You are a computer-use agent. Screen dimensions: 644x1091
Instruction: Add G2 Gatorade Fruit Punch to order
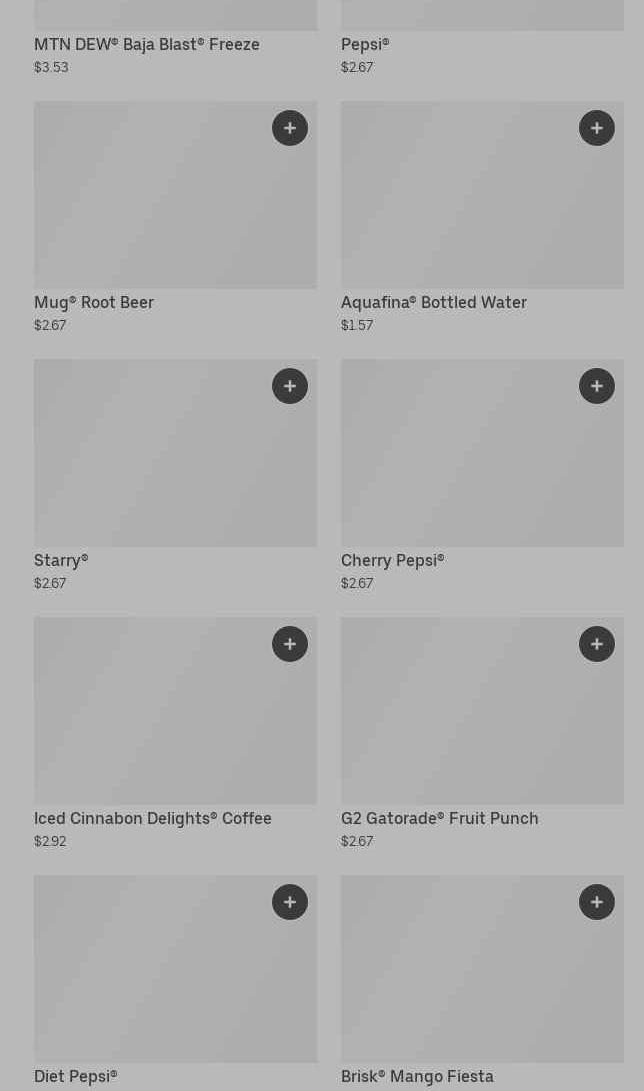point(597,644)
